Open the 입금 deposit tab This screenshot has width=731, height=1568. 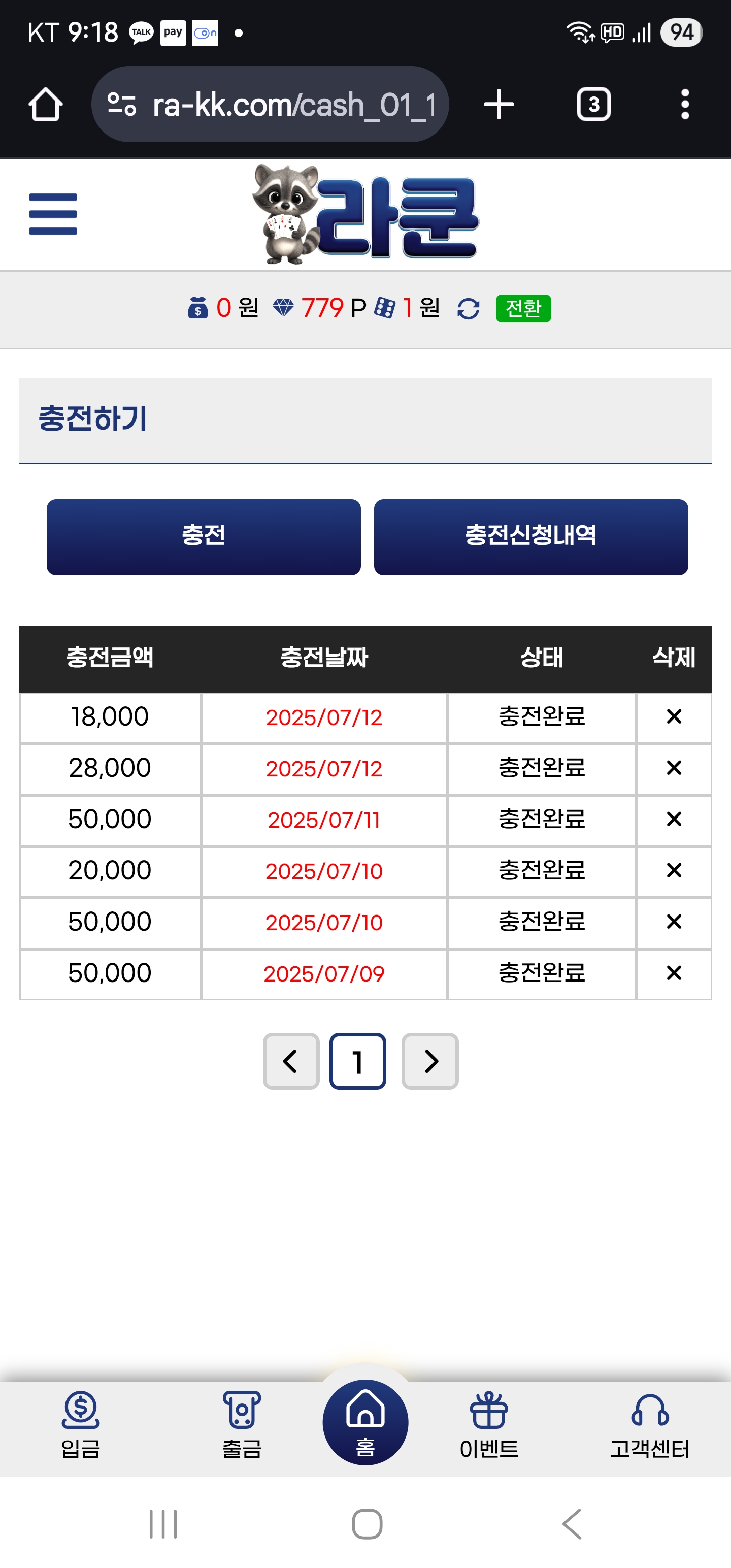(80, 1424)
